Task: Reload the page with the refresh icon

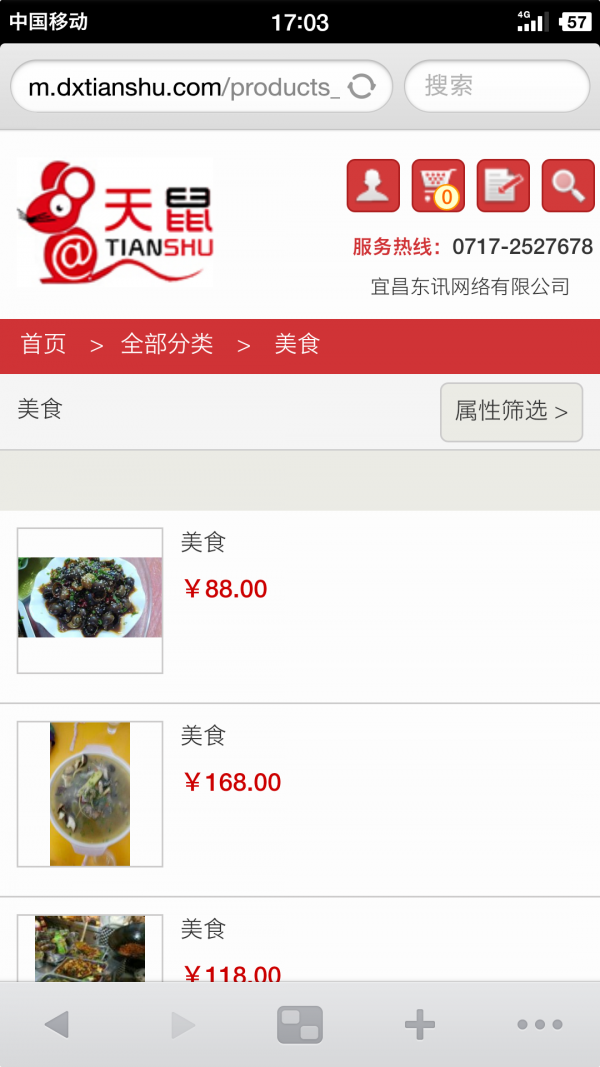Action: pos(362,87)
